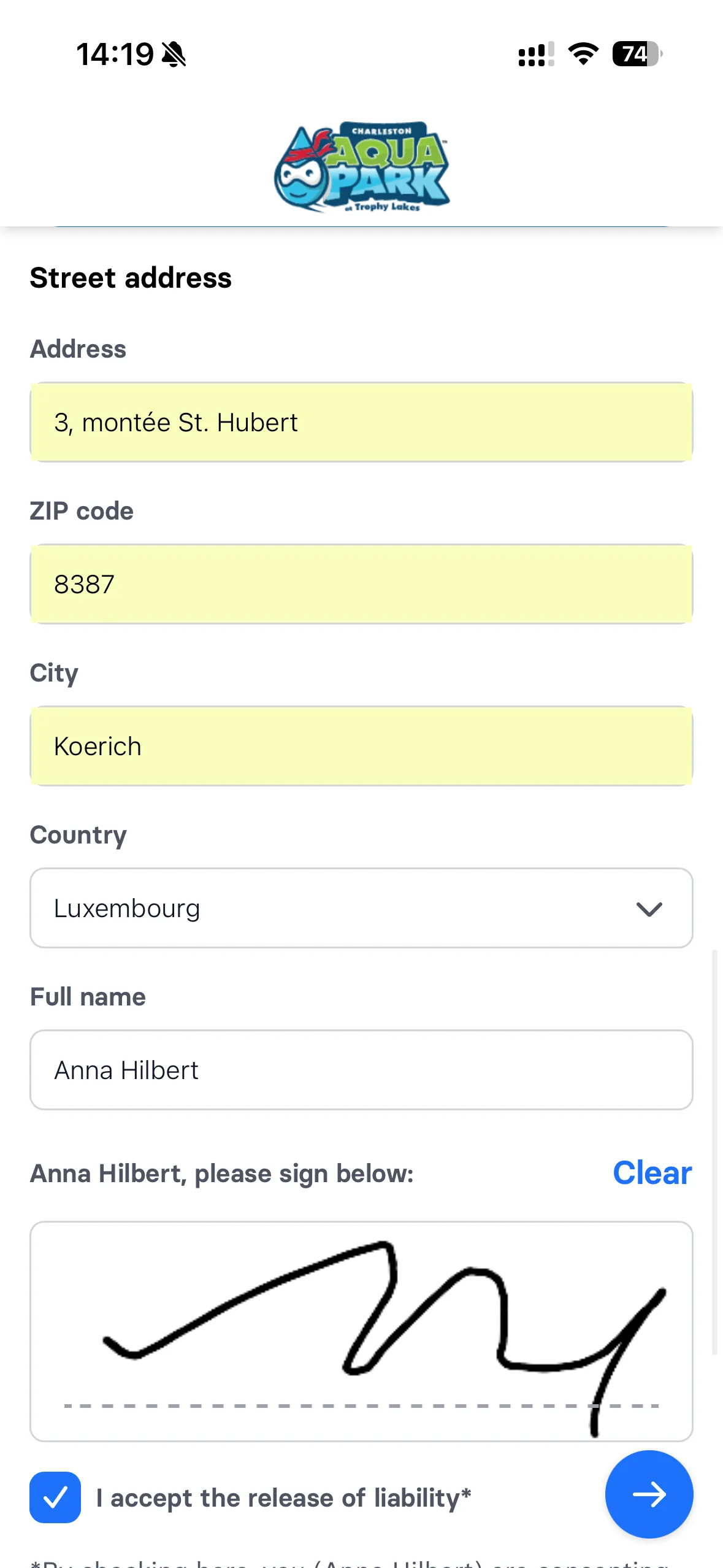Viewport: 723px width, 1568px height.
Task: Continue with the blue arrow button
Action: pos(649,1494)
